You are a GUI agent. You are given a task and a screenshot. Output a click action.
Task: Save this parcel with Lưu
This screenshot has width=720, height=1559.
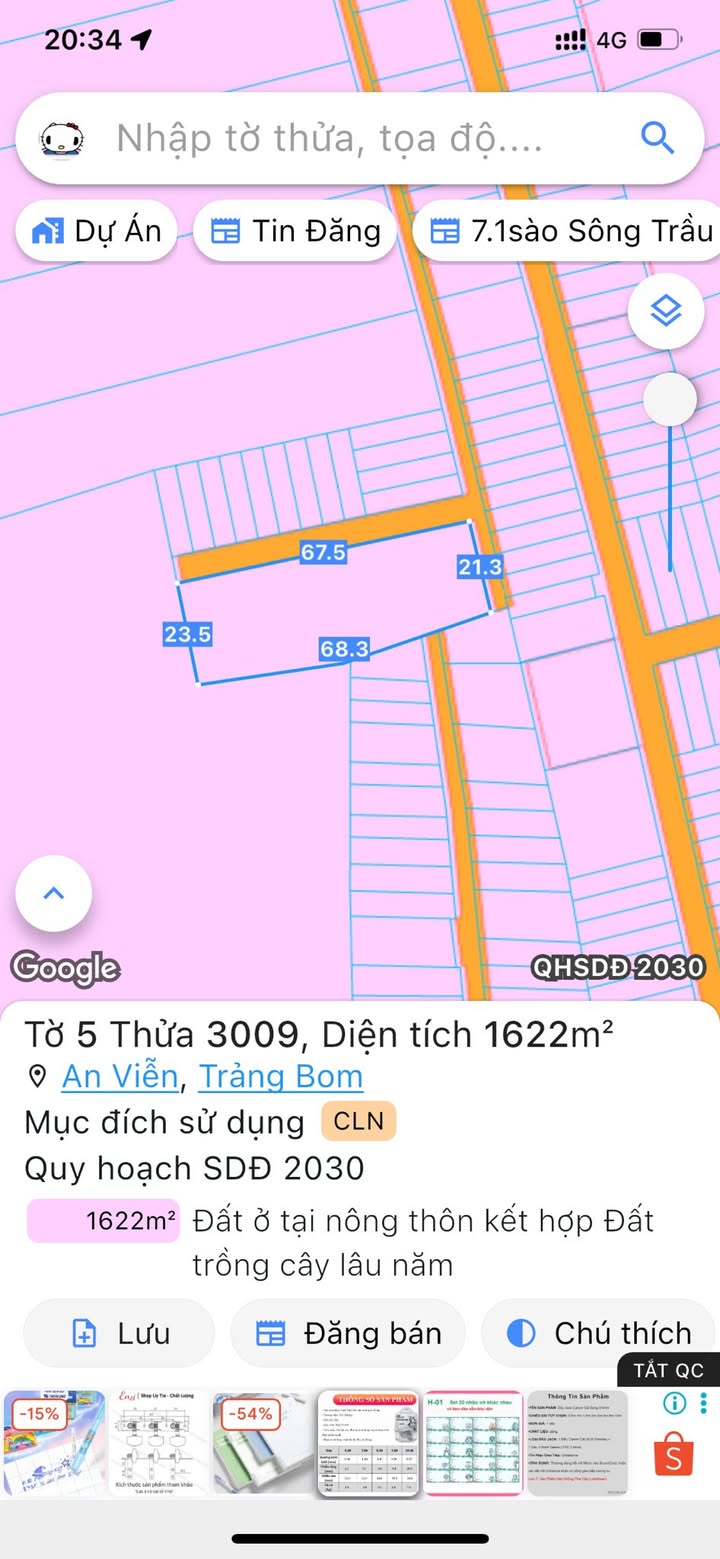pyautogui.click(x=120, y=1333)
